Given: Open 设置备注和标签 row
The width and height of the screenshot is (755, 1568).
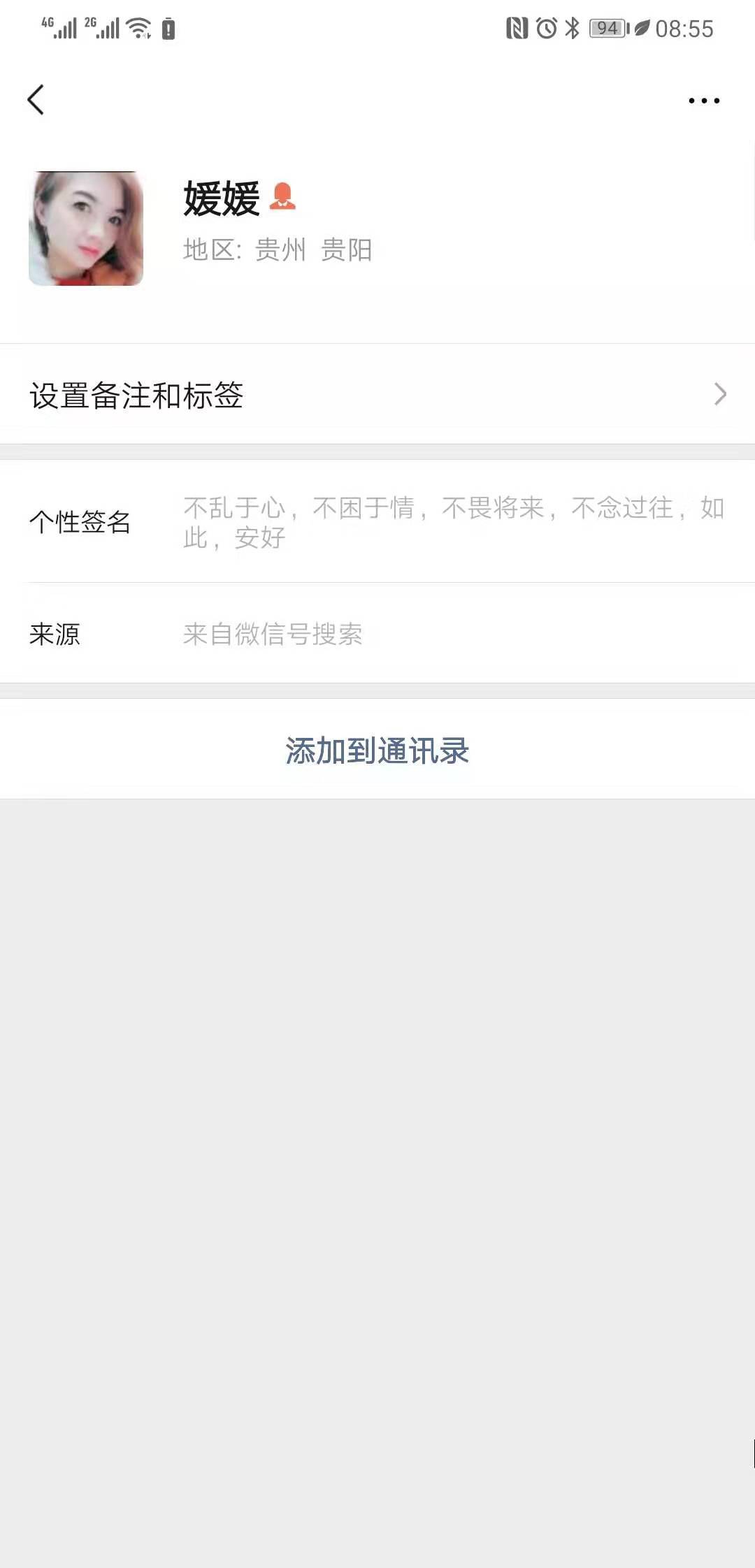Looking at the screenshot, I should pos(377,395).
